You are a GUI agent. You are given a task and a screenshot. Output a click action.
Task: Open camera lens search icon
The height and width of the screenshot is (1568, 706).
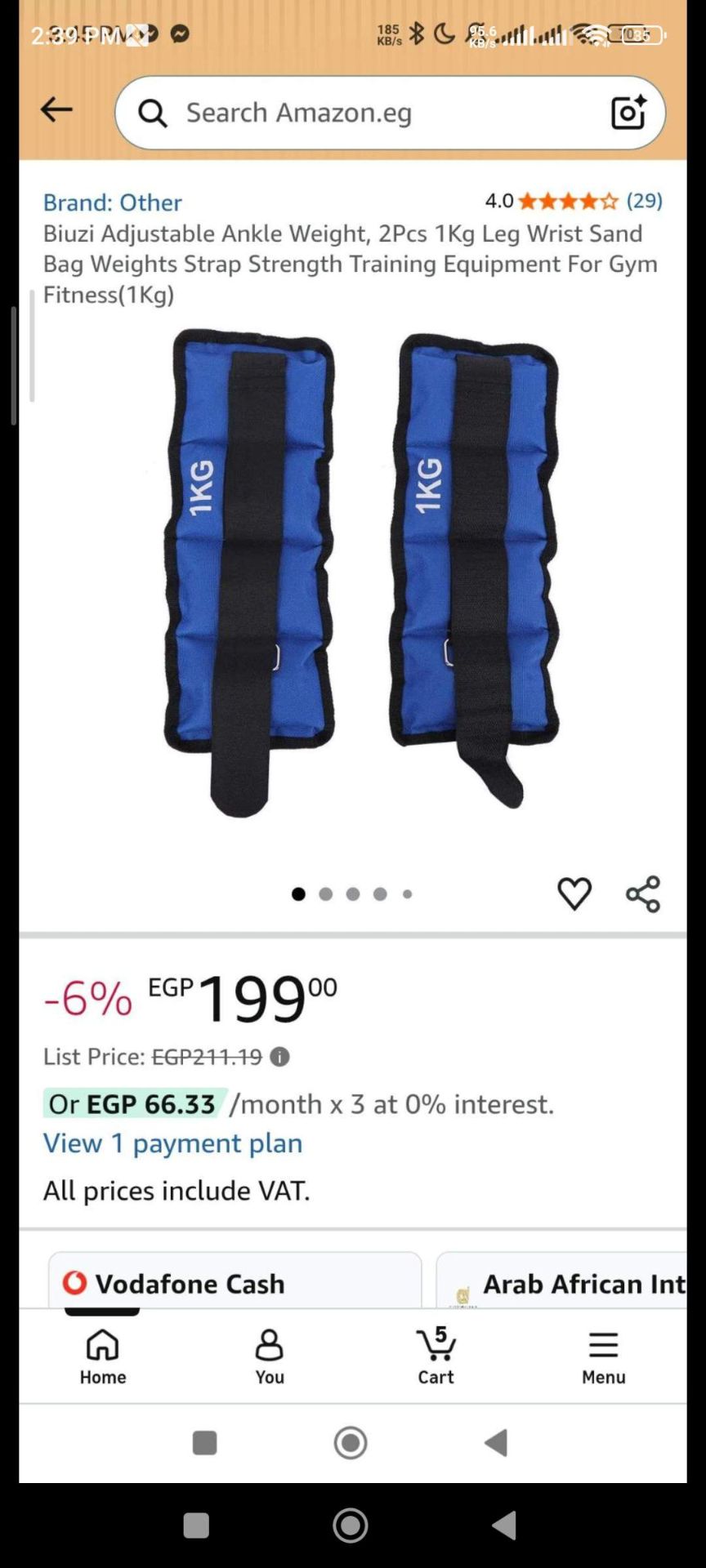(x=628, y=113)
